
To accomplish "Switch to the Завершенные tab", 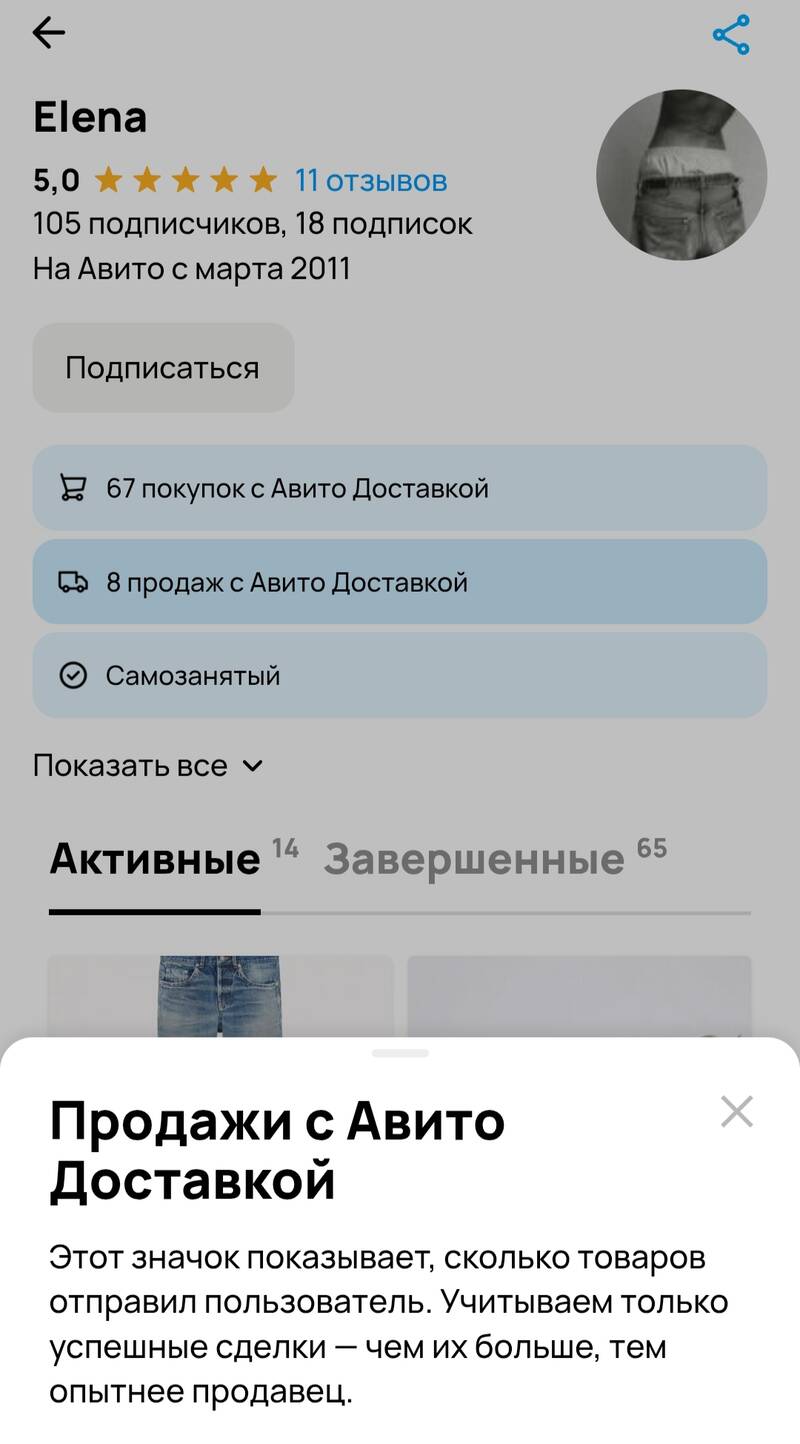I will click(x=475, y=860).
